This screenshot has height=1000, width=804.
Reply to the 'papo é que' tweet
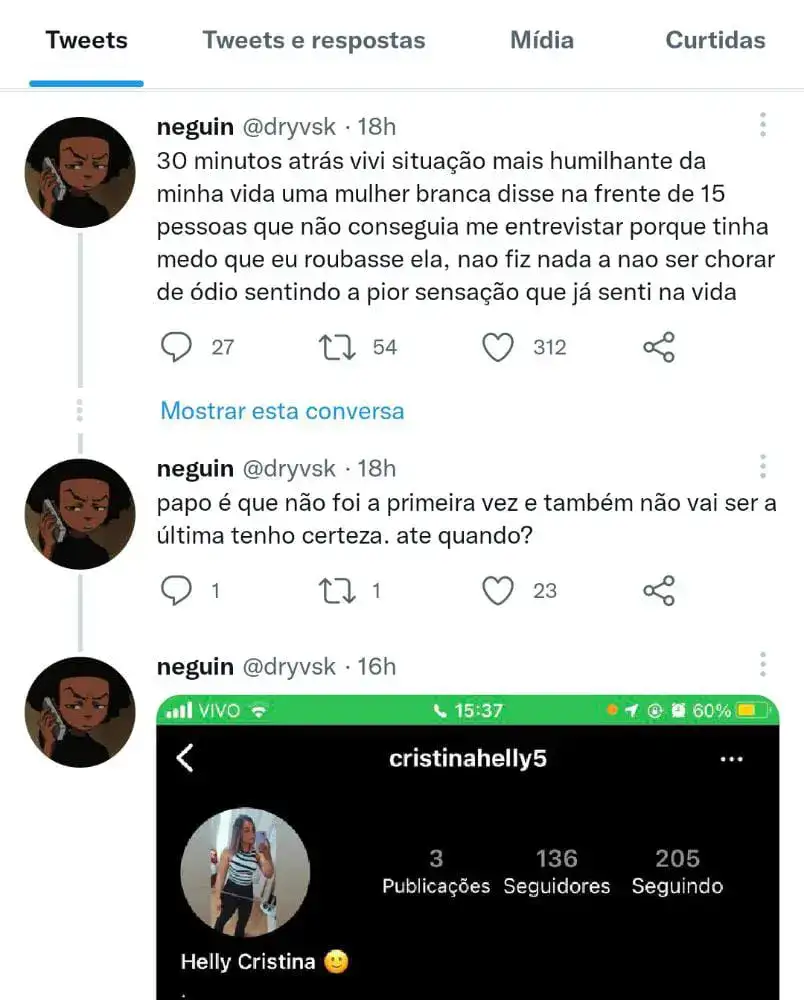point(177,591)
